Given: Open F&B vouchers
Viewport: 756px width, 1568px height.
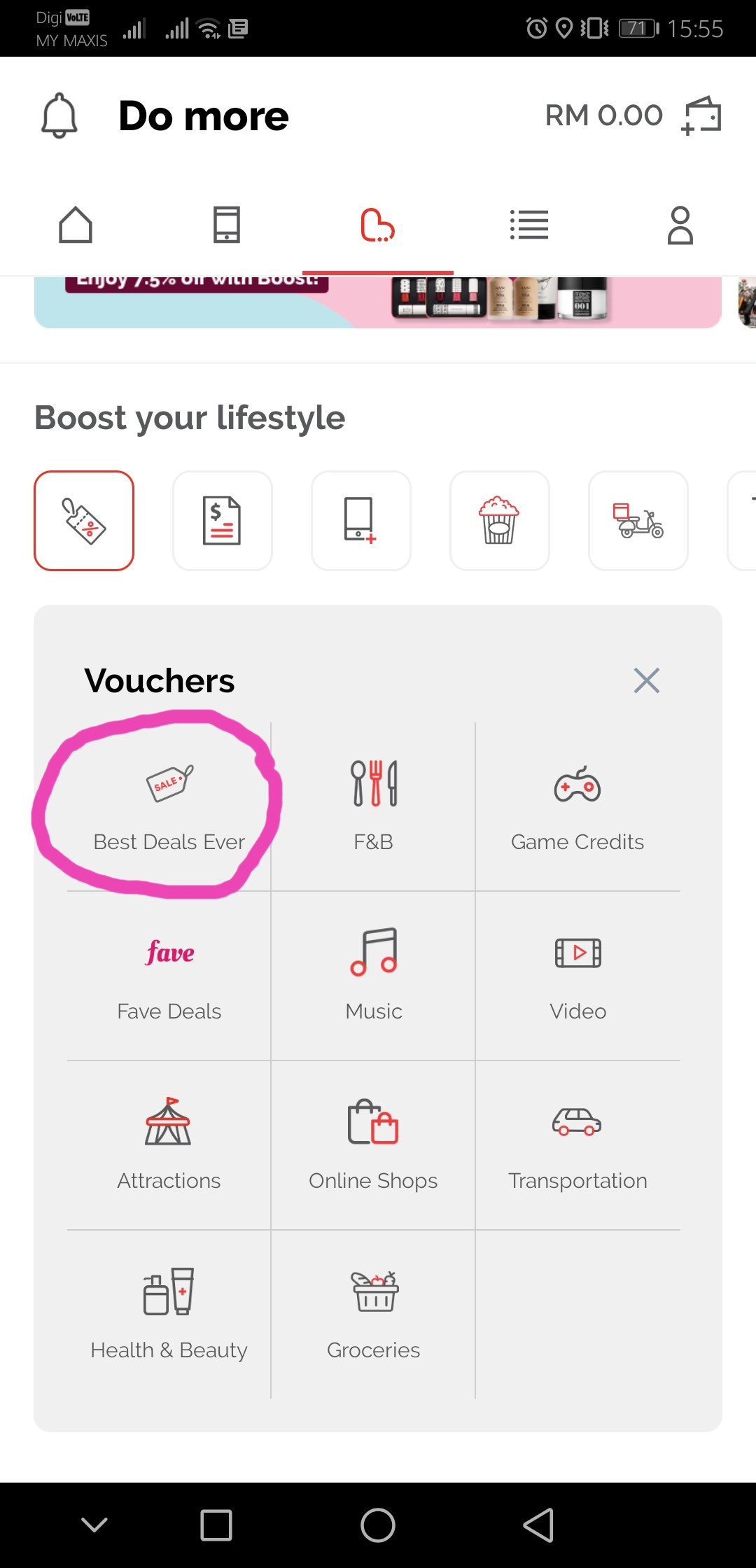Looking at the screenshot, I should point(374,806).
